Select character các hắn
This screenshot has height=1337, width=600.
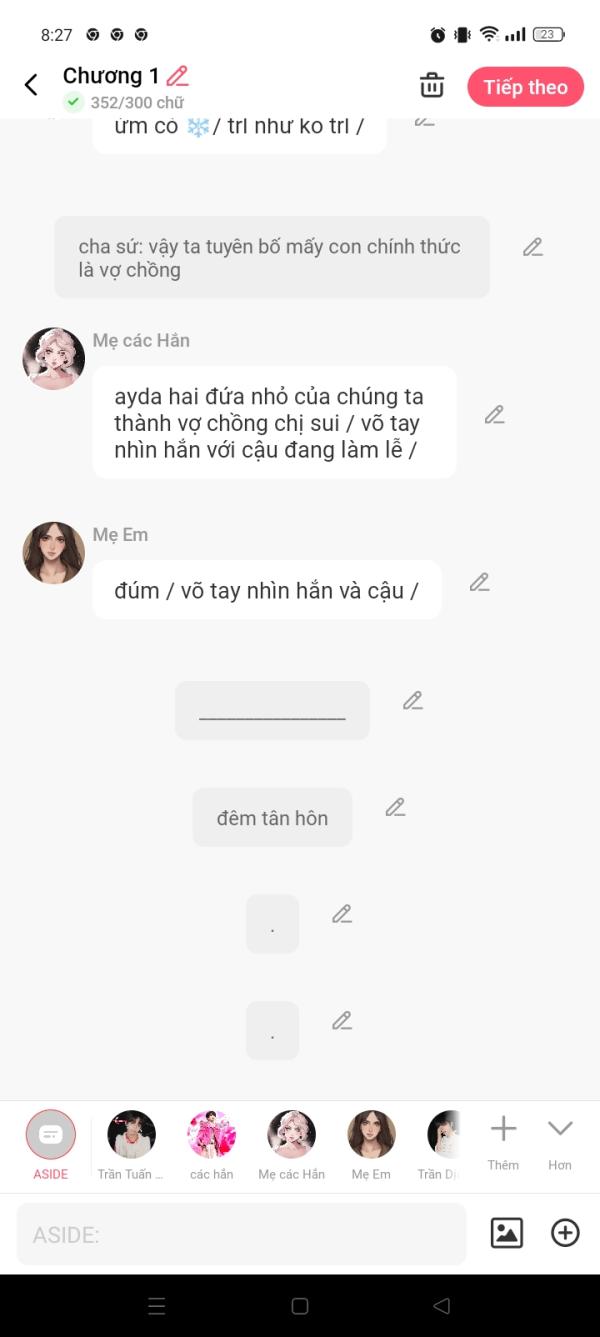(x=211, y=1136)
